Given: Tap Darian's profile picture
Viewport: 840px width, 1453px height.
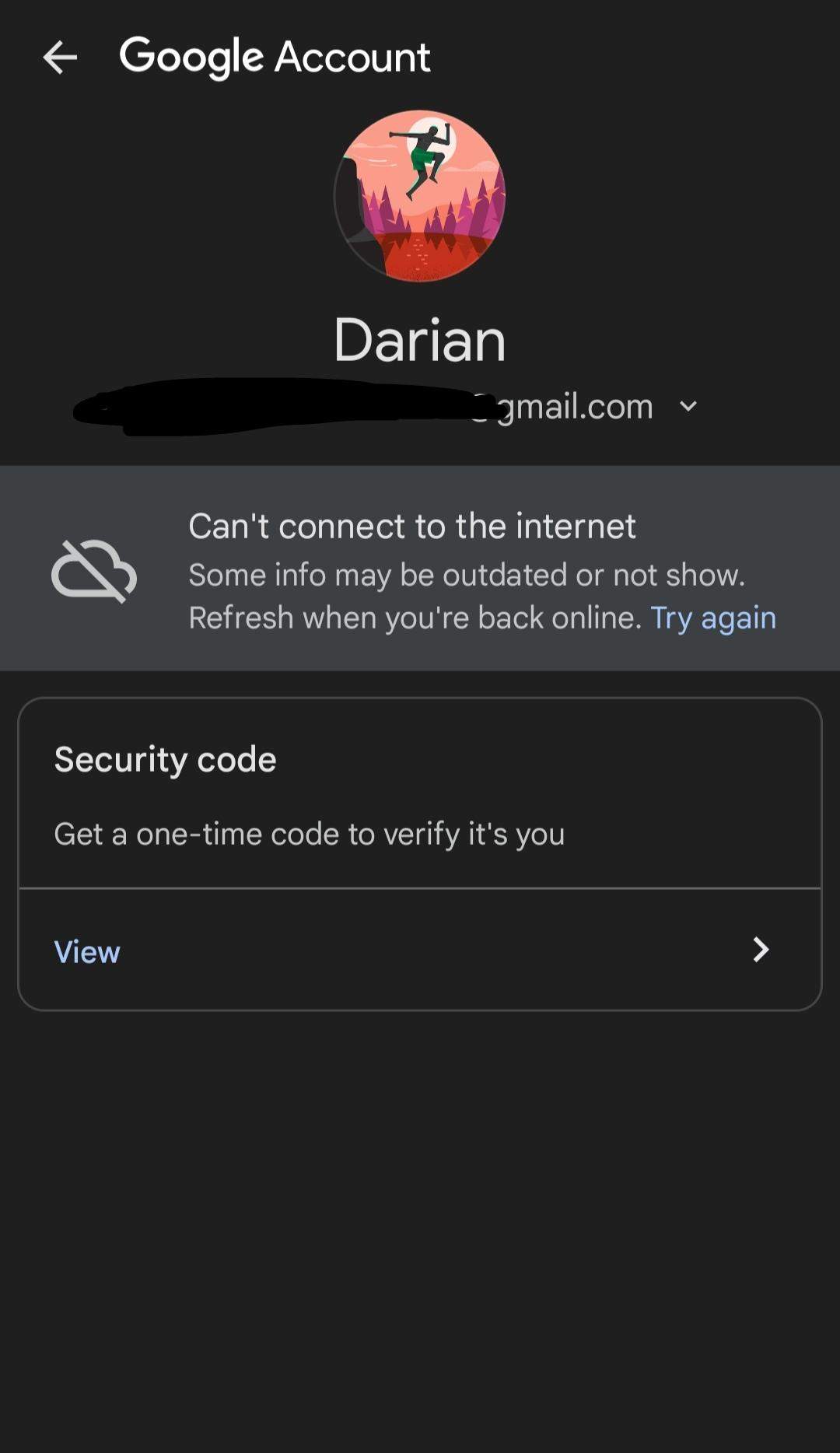Looking at the screenshot, I should (x=420, y=196).
